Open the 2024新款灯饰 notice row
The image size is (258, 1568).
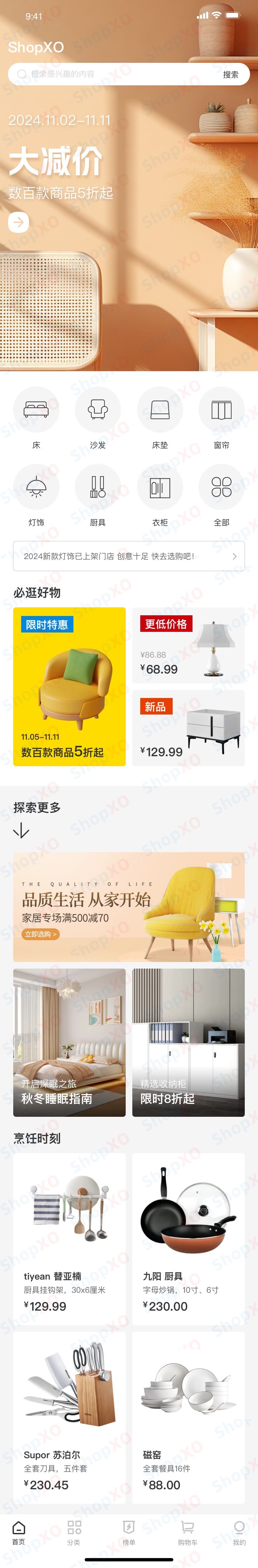pos(129,556)
